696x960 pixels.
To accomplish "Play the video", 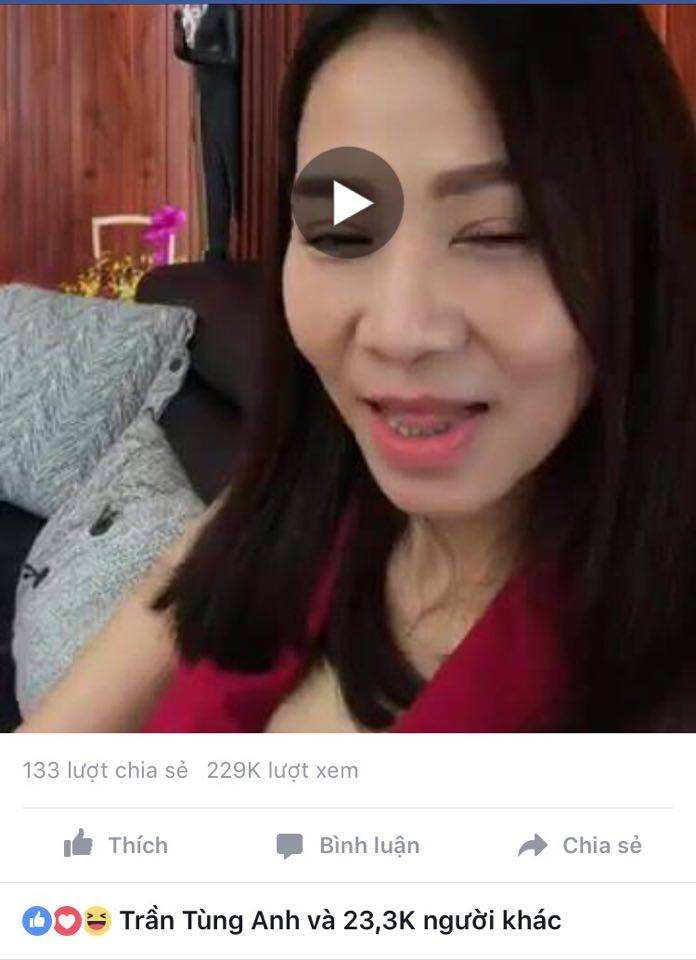I will point(347,203).
